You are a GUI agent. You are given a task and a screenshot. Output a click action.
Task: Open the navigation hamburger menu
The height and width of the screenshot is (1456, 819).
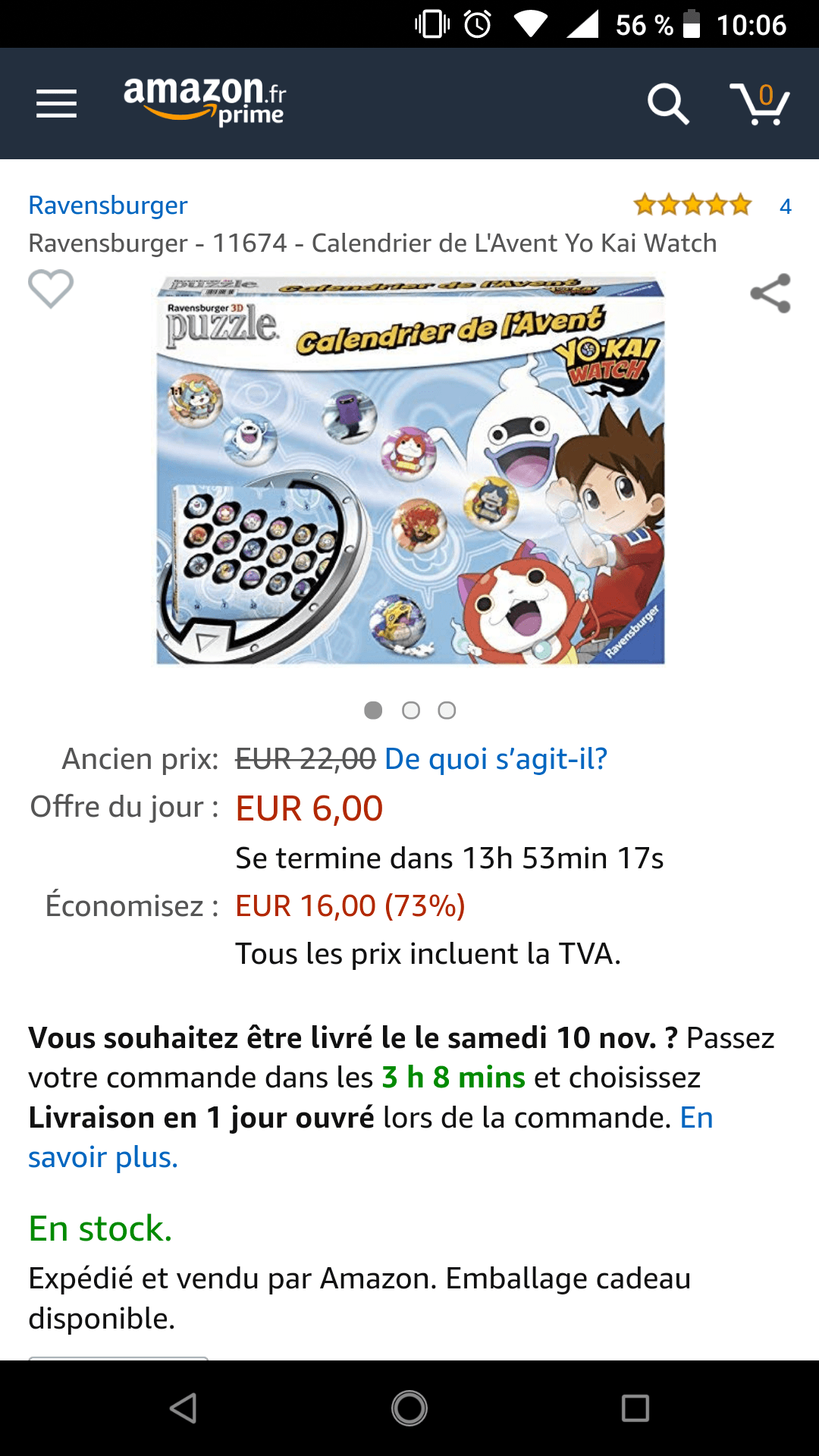point(55,103)
